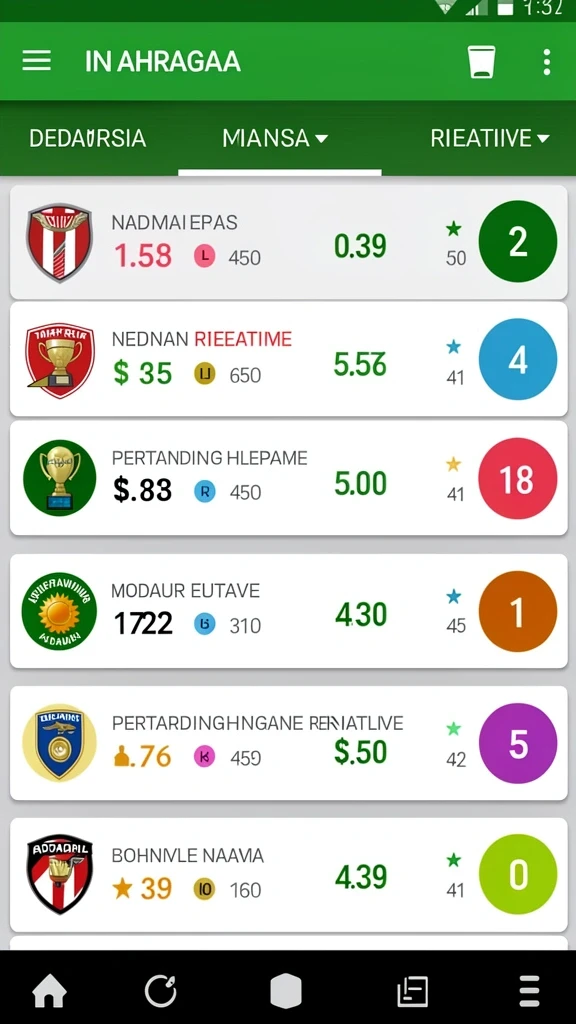Screen dimensions: 576x1024
Task: Open the stacked-lines menu in bottom bar
Action: coord(530,993)
